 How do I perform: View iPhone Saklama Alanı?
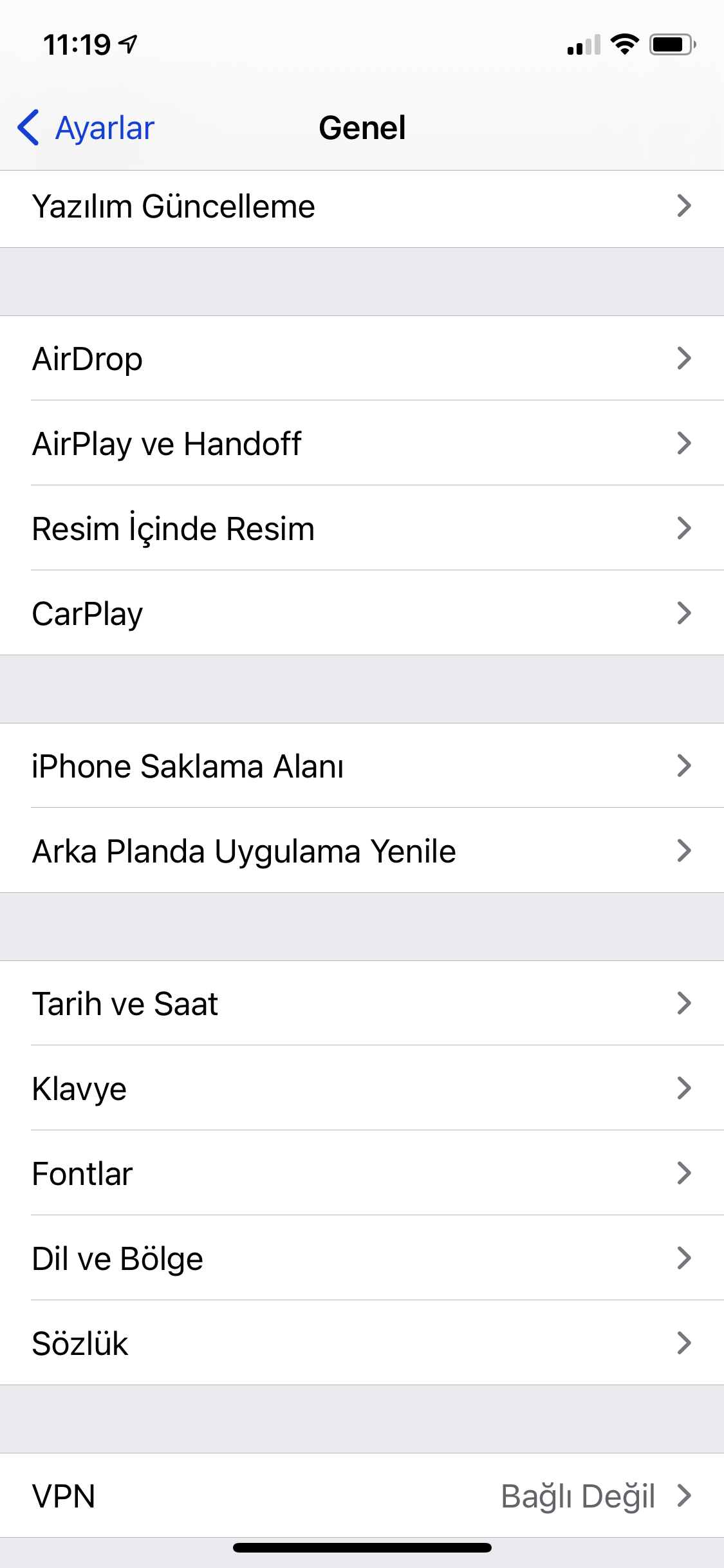click(362, 765)
